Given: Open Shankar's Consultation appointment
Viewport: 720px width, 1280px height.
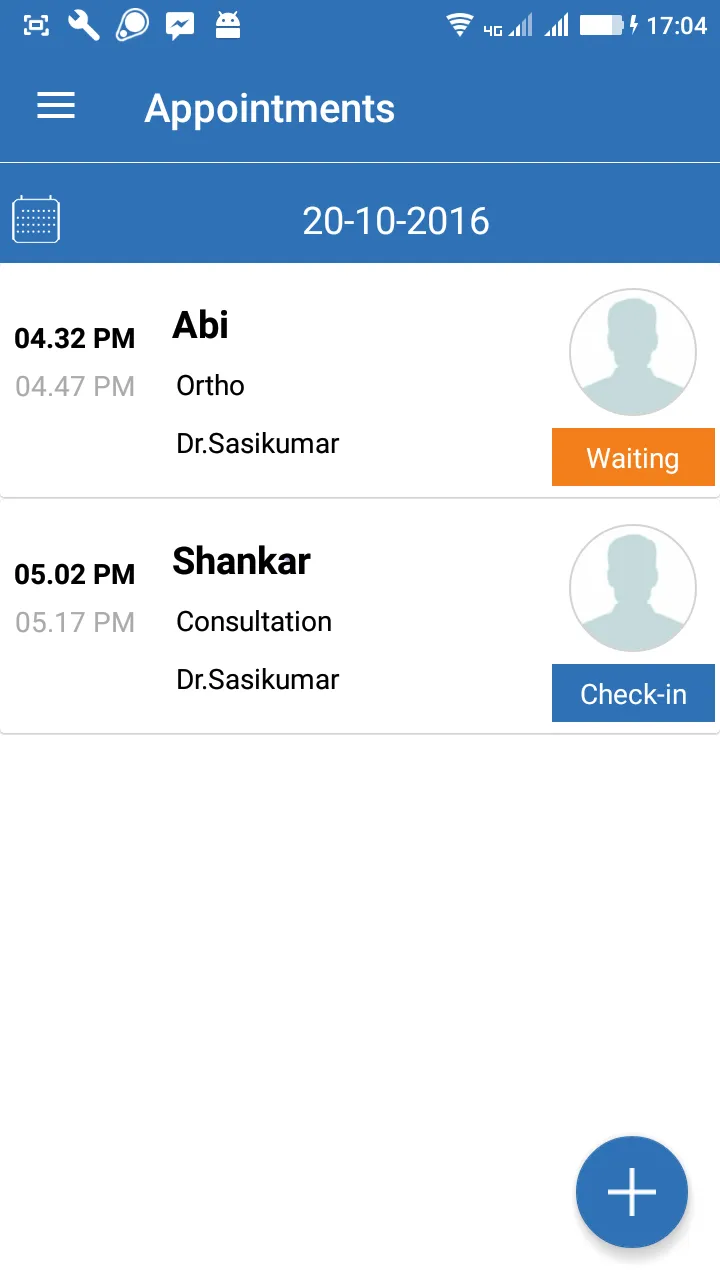Looking at the screenshot, I should coord(300,620).
